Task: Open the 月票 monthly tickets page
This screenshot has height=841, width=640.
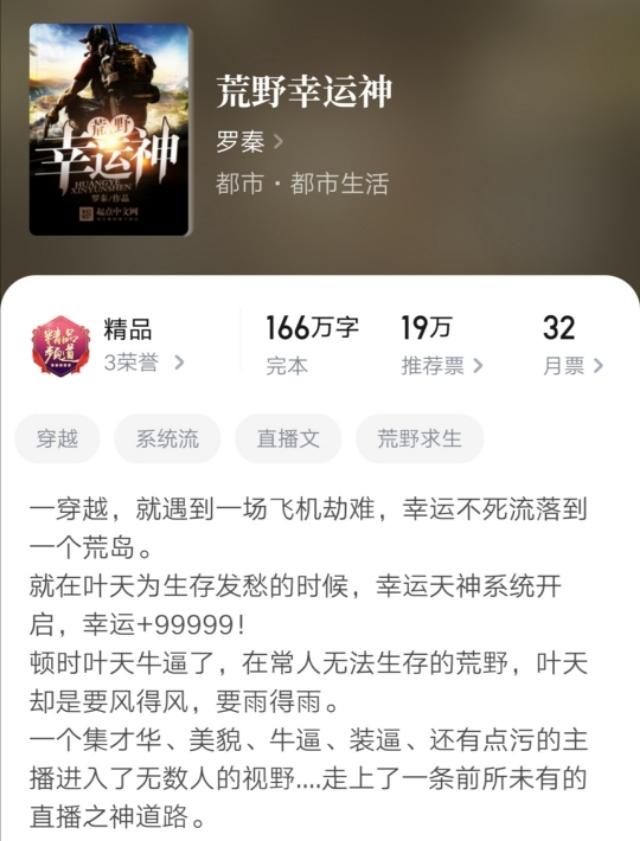Action: point(572,366)
